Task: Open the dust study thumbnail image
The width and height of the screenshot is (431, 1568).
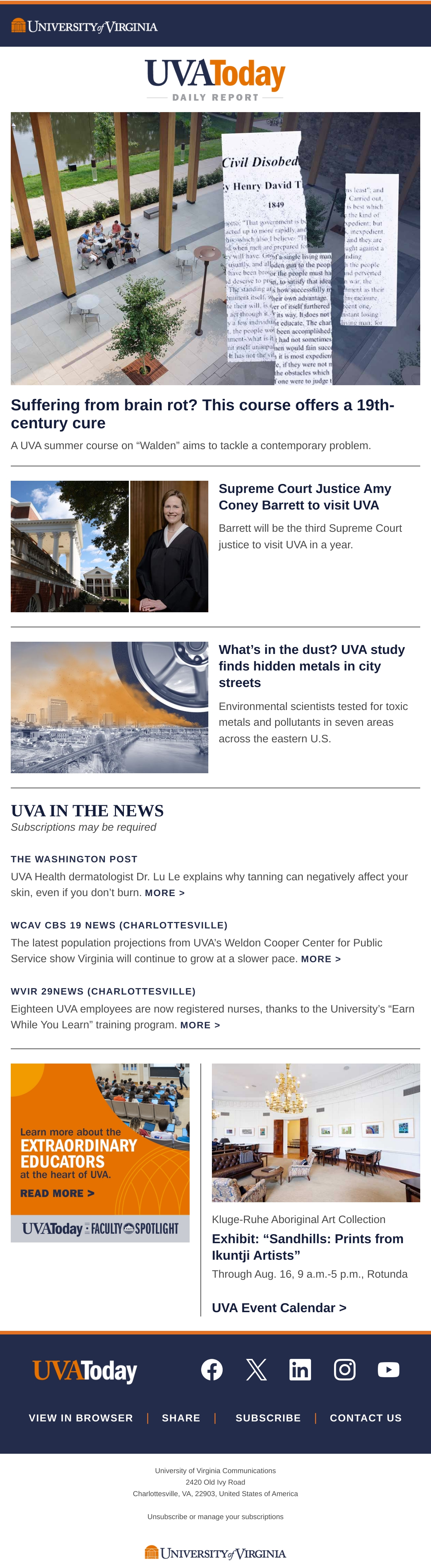Action: [x=110, y=707]
